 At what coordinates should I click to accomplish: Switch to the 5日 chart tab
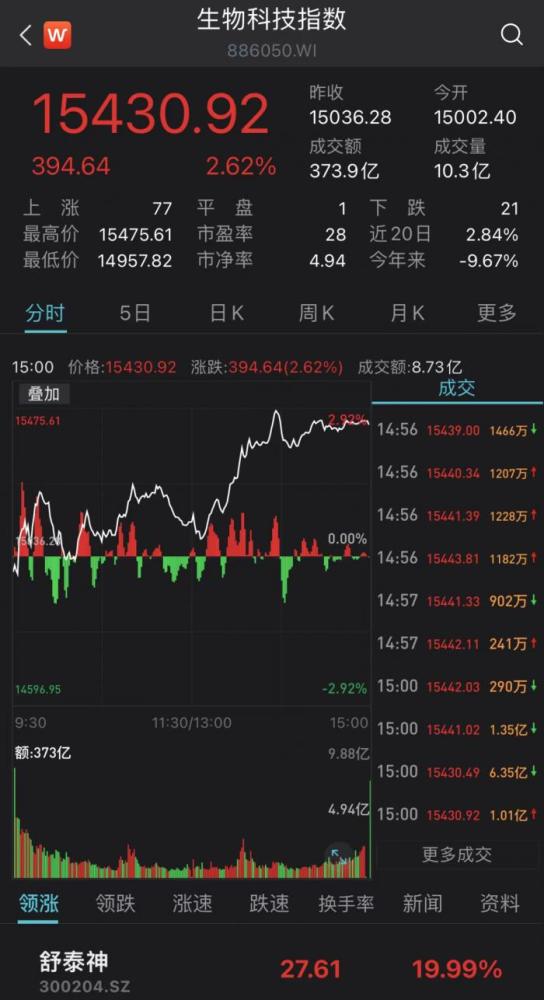point(135,312)
